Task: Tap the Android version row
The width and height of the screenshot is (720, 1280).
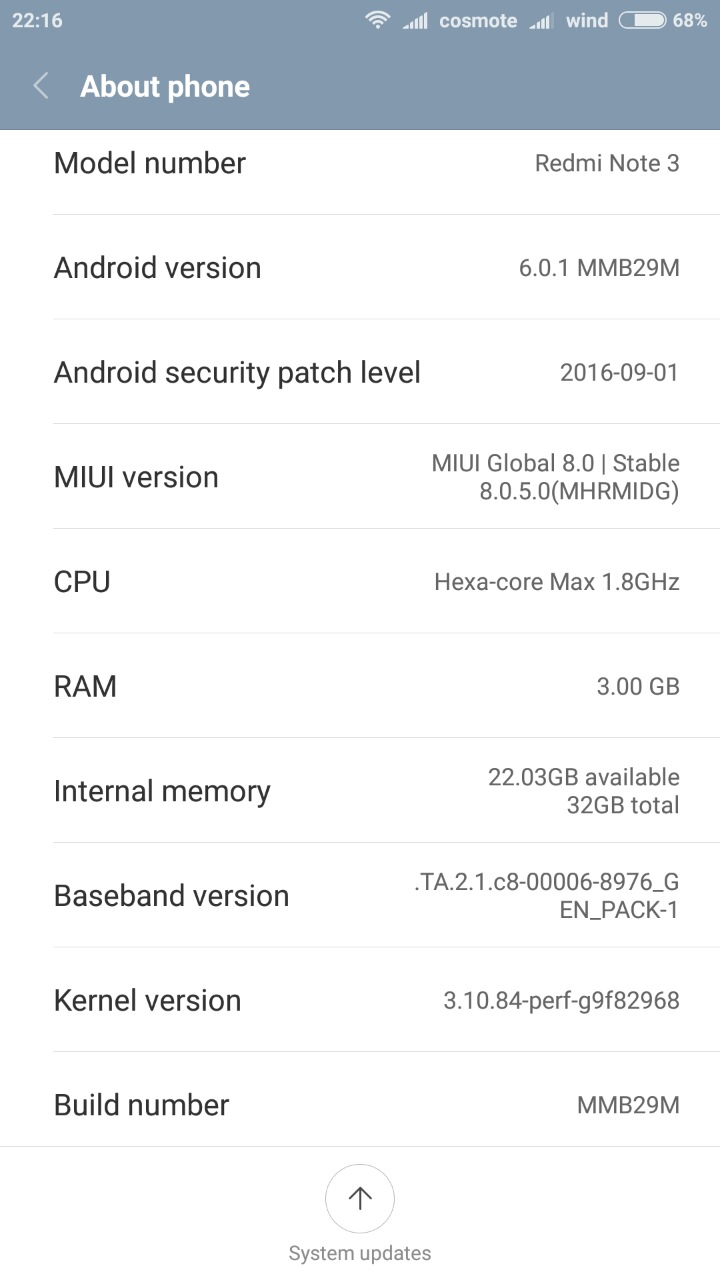Action: [360, 267]
